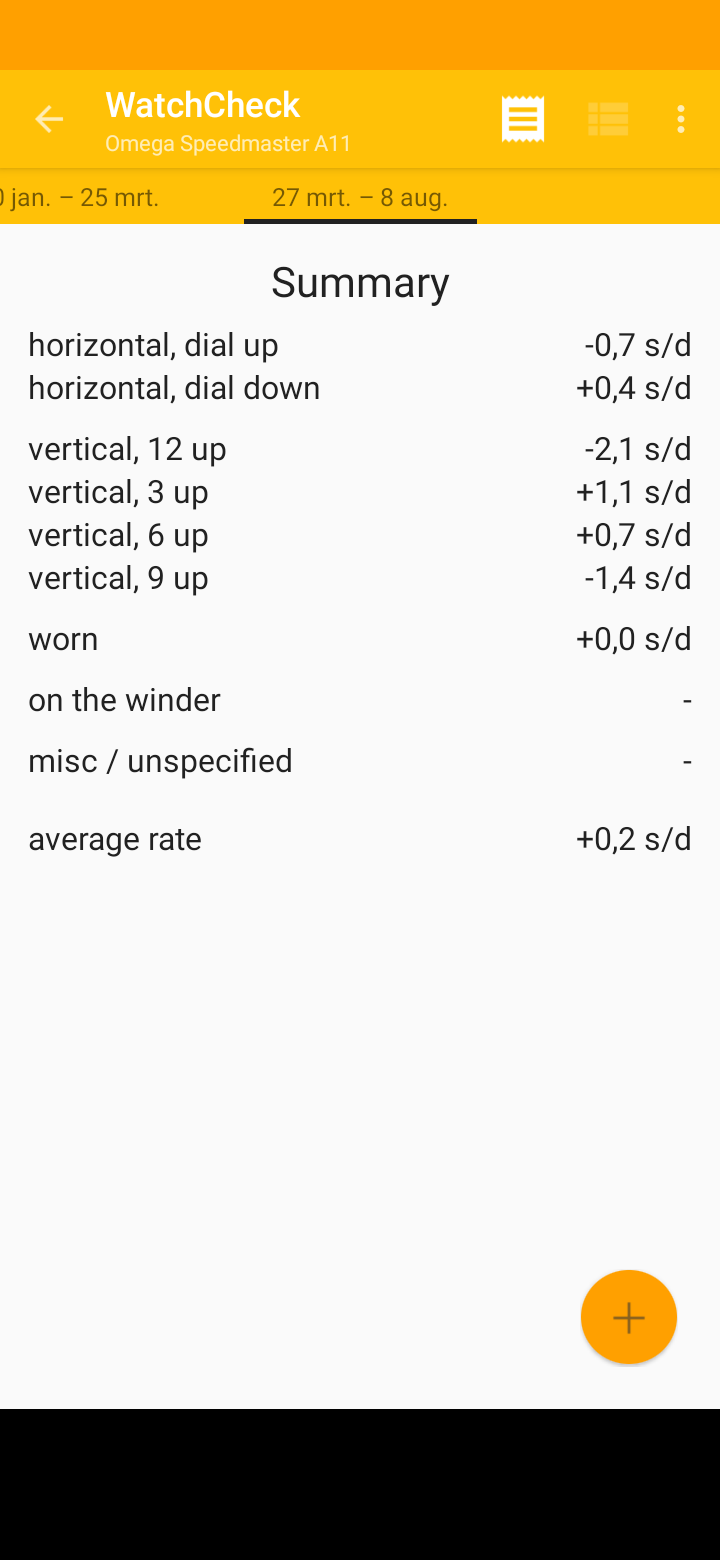Open the three-dot overflow menu
The image size is (720, 1560).
[x=681, y=120]
